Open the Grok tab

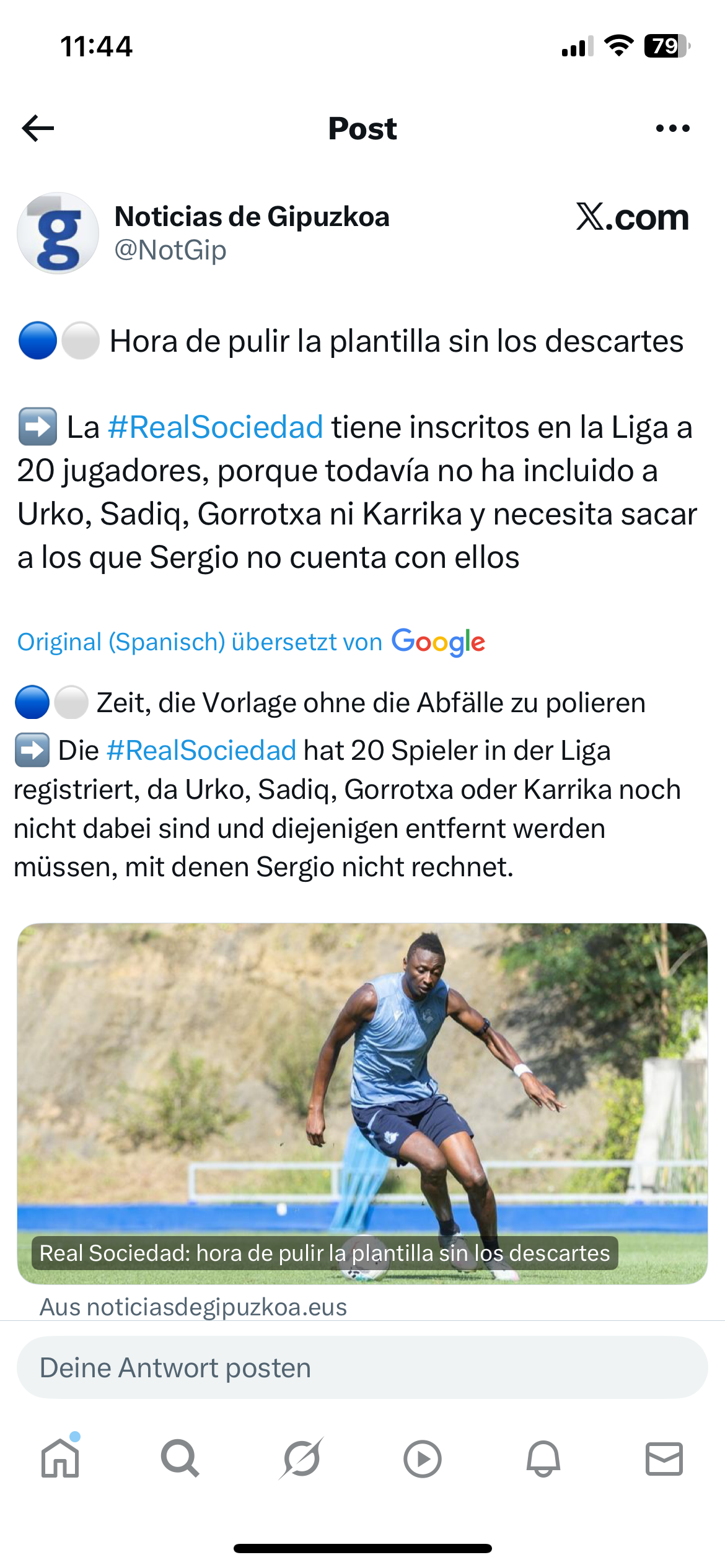click(301, 1458)
